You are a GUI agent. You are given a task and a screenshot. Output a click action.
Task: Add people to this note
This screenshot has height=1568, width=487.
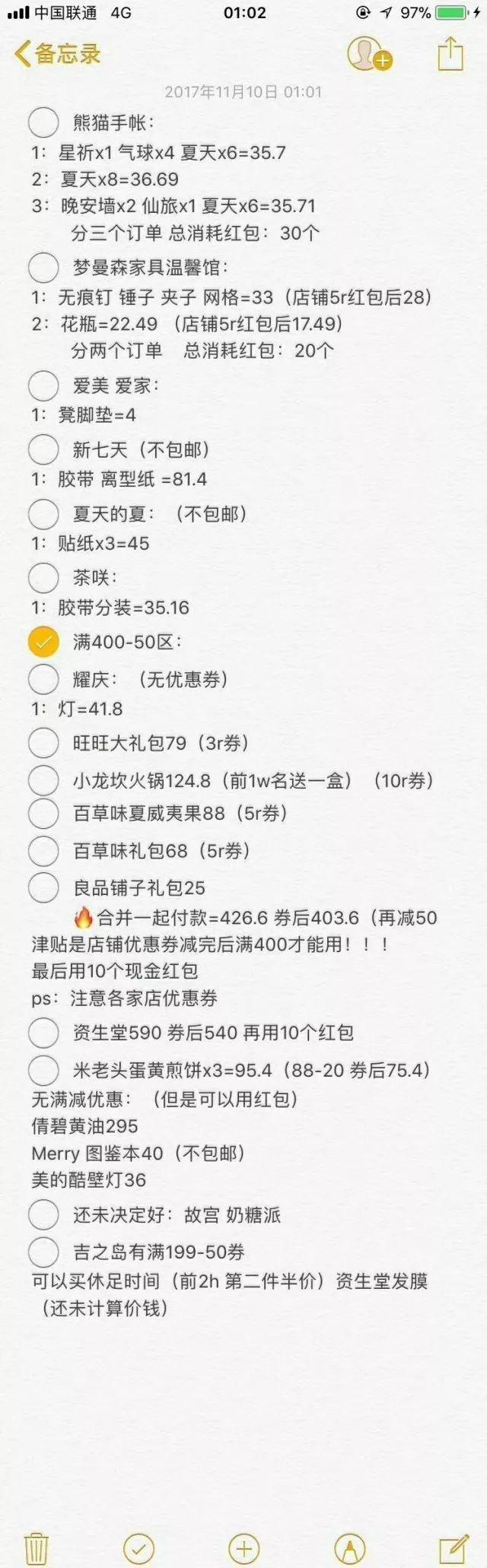coord(368,54)
